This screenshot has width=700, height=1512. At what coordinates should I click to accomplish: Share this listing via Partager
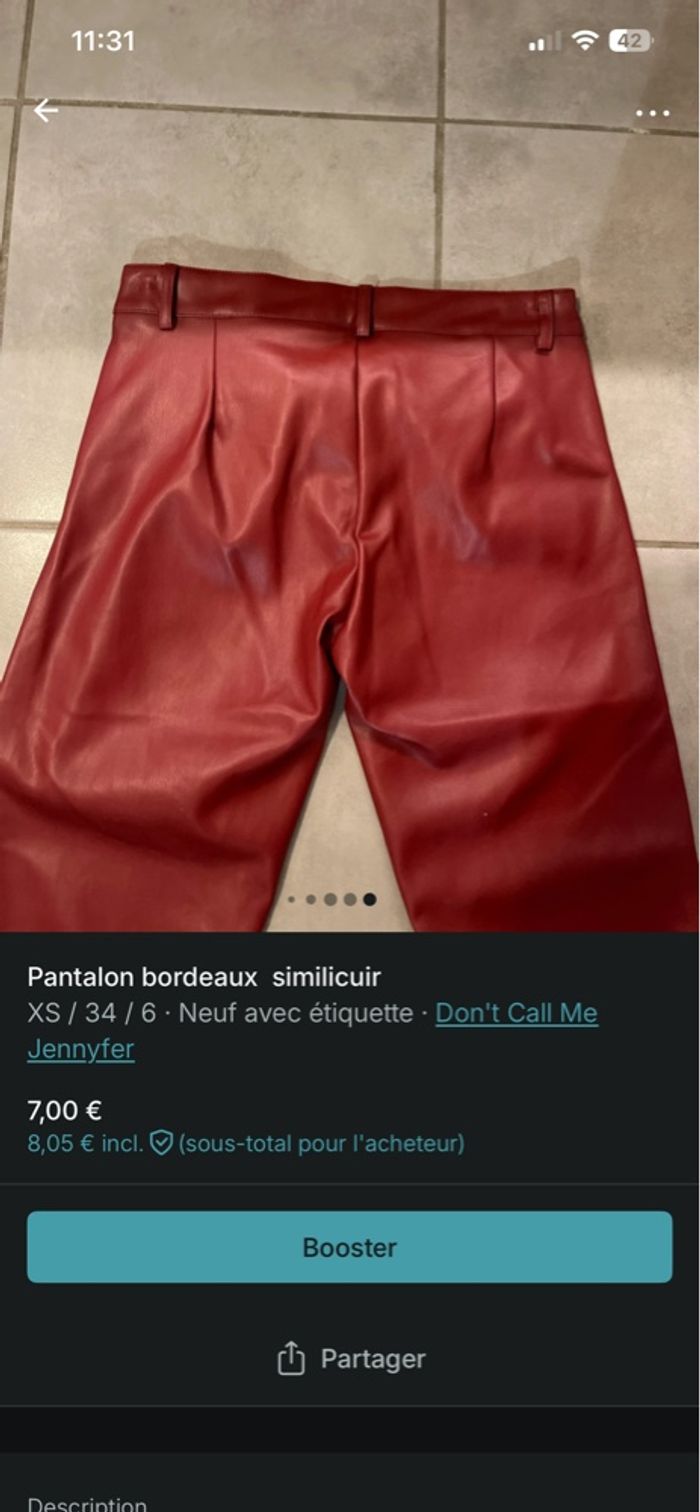350,1359
